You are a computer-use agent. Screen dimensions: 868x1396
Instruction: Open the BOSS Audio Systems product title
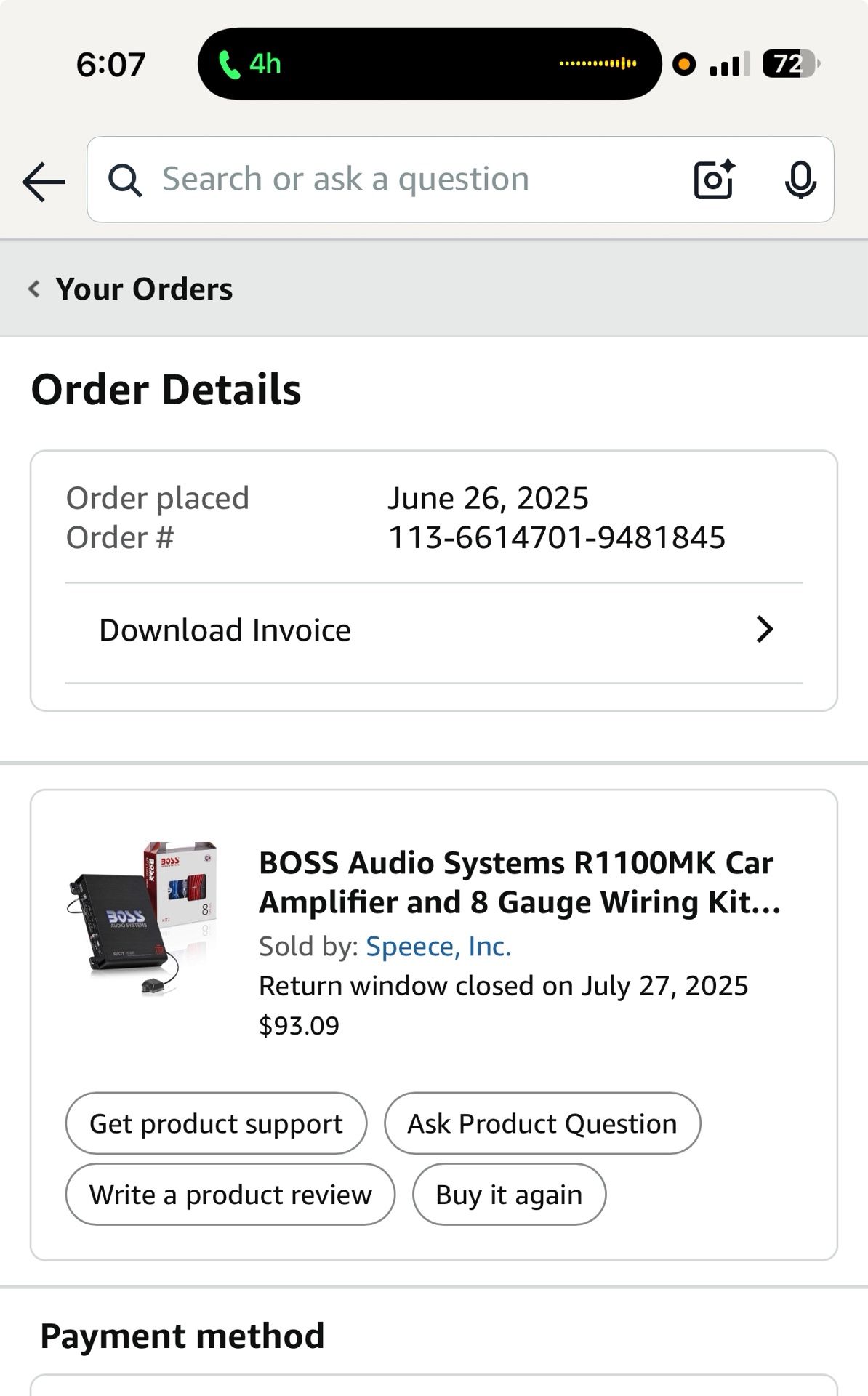(518, 881)
